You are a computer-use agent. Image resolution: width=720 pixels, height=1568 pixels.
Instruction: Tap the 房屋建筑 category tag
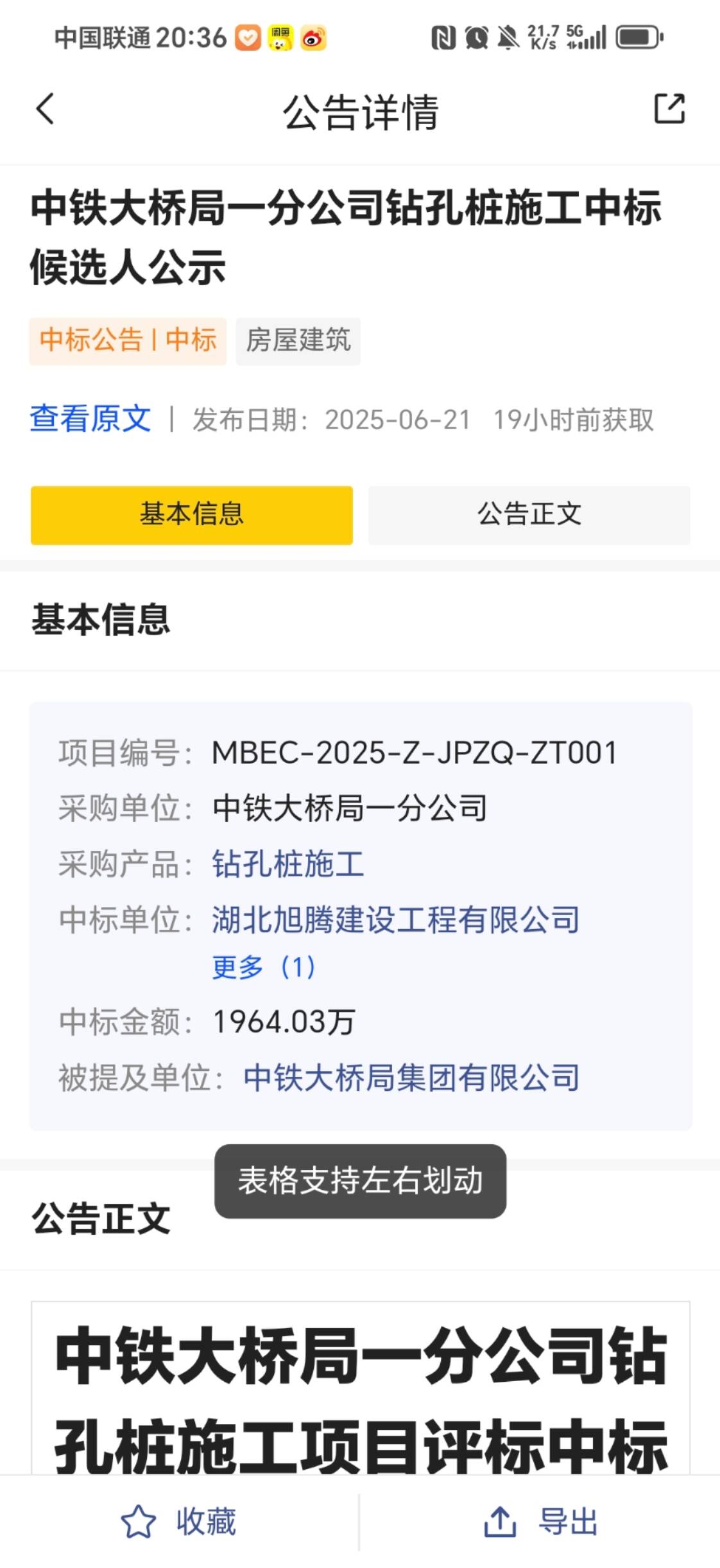(x=298, y=341)
